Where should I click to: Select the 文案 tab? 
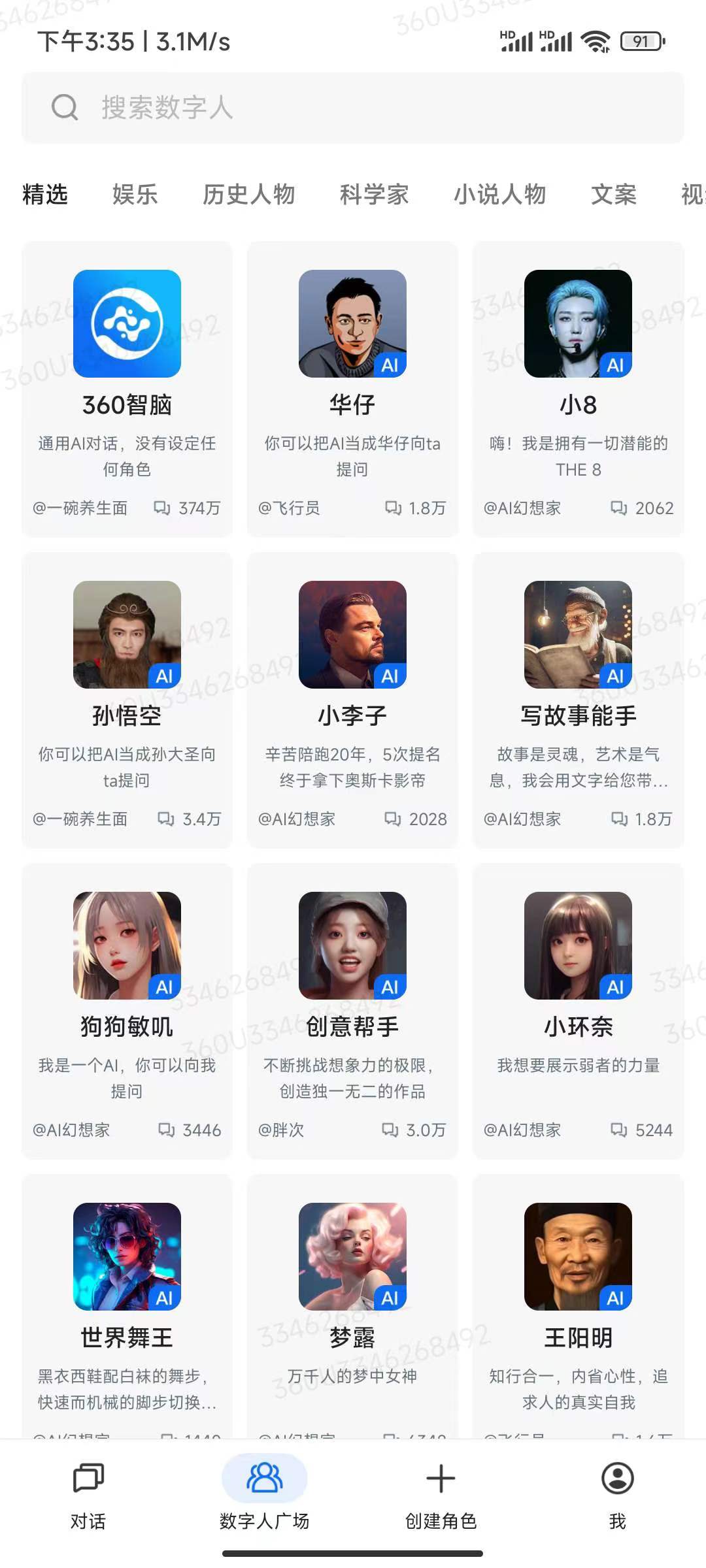613,195
